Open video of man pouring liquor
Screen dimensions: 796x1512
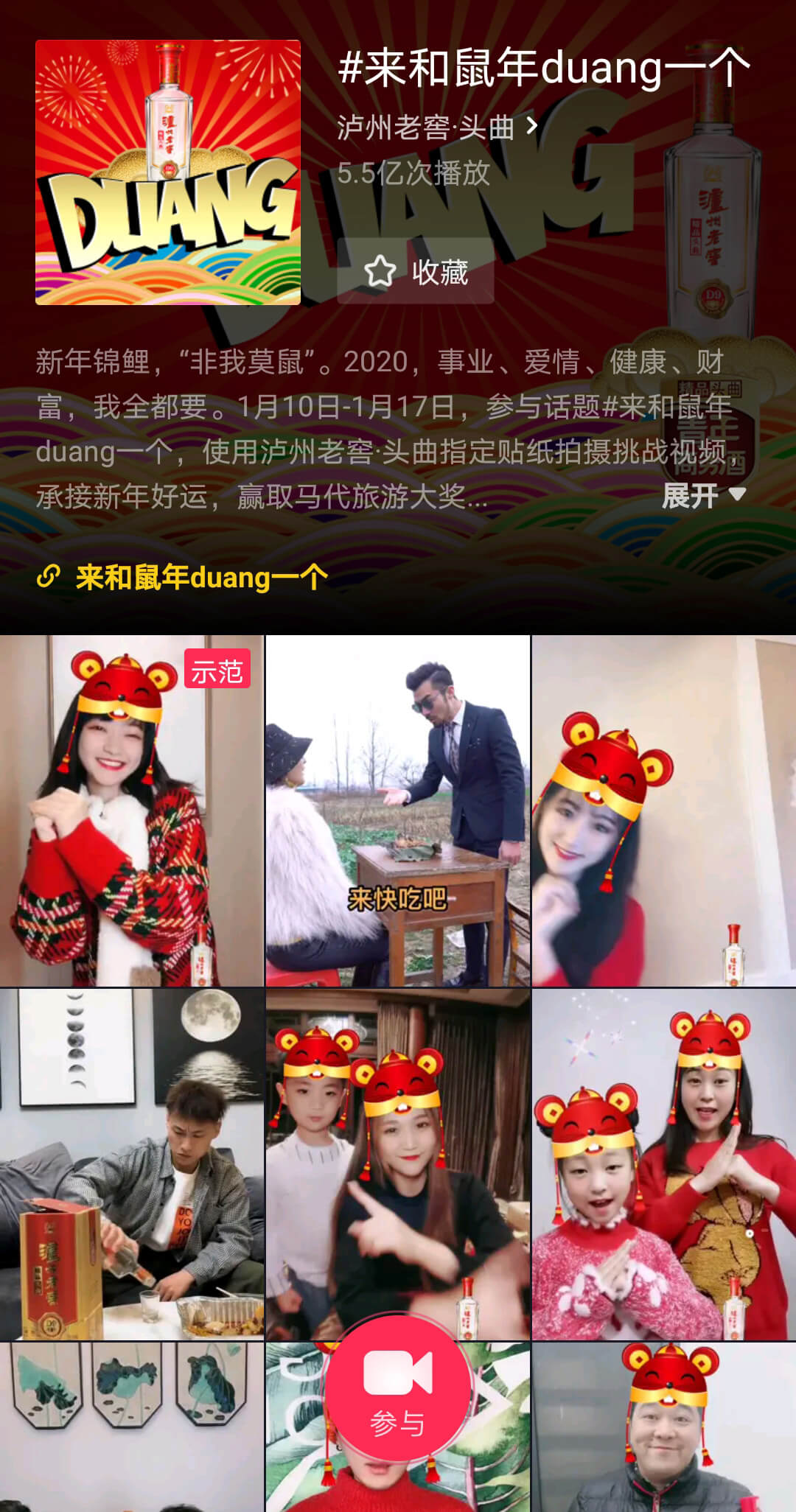(131, 1164)
